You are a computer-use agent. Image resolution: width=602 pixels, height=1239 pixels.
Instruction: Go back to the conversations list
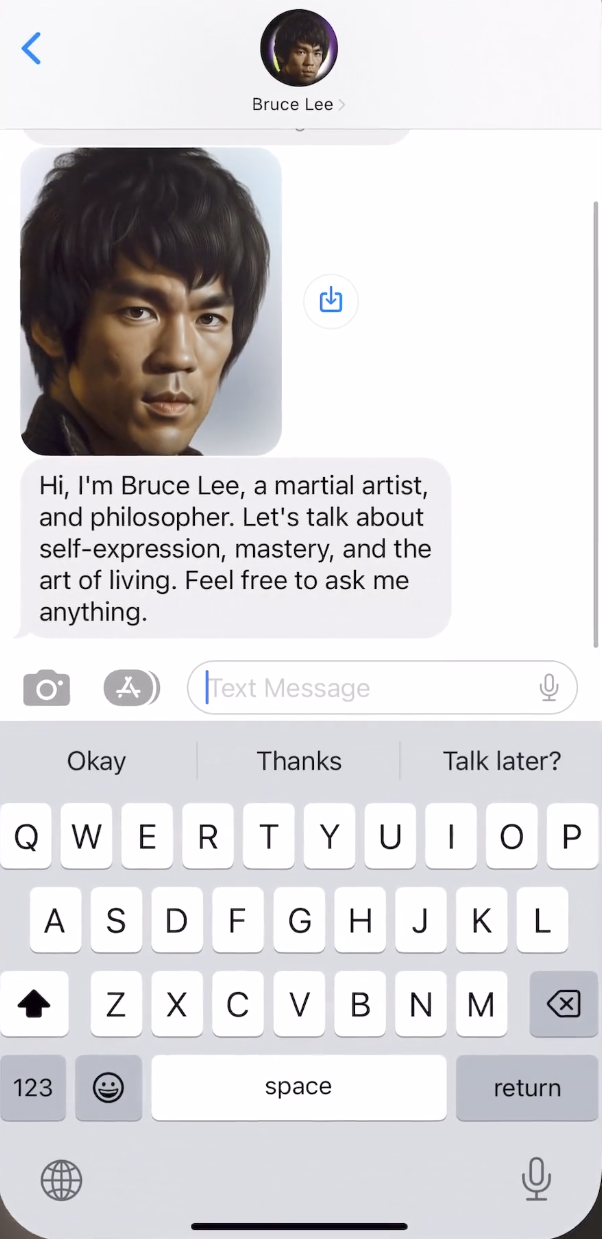coord(32,48)
